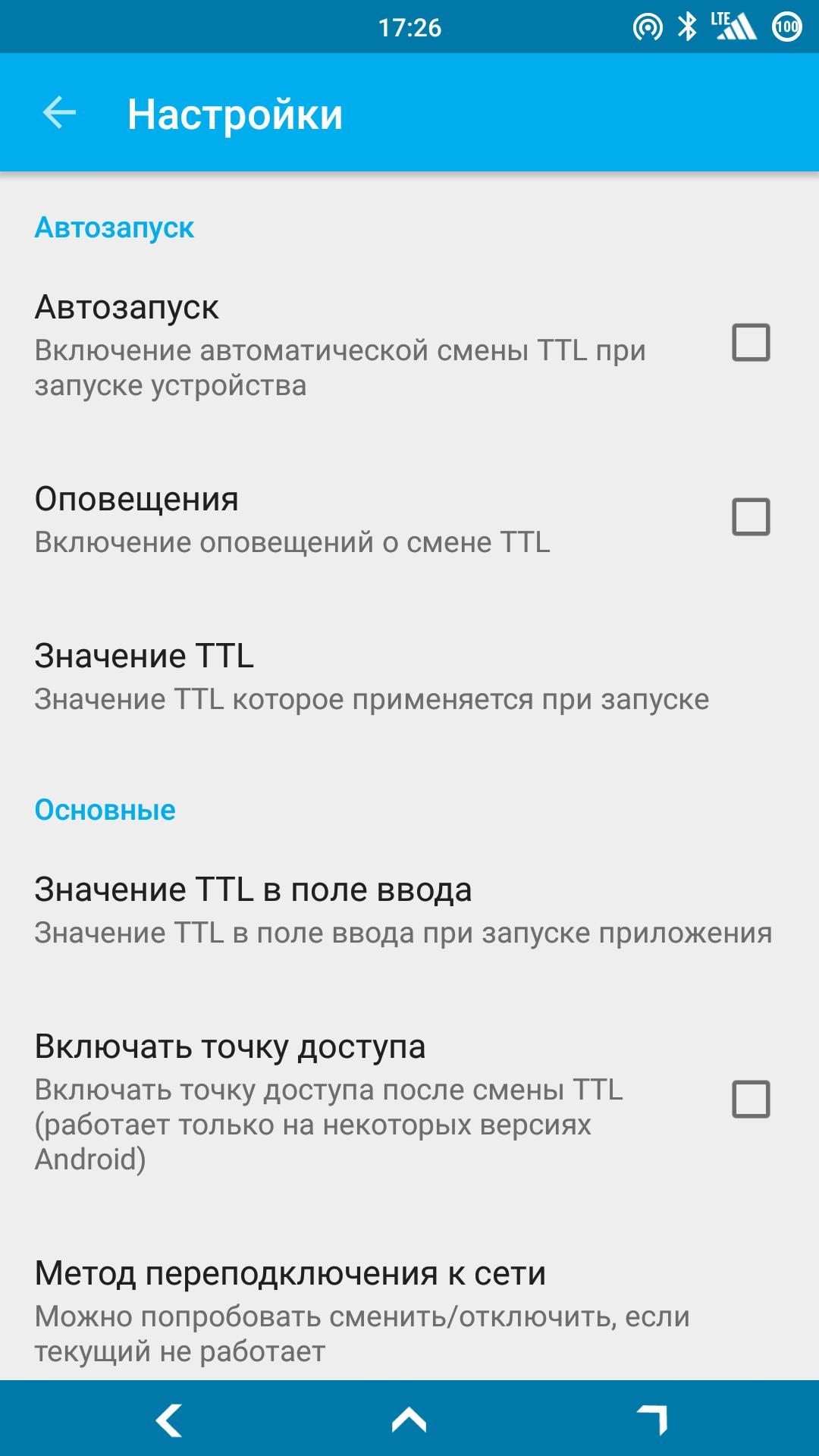Tap the back arrow in the toolbar

59,114
